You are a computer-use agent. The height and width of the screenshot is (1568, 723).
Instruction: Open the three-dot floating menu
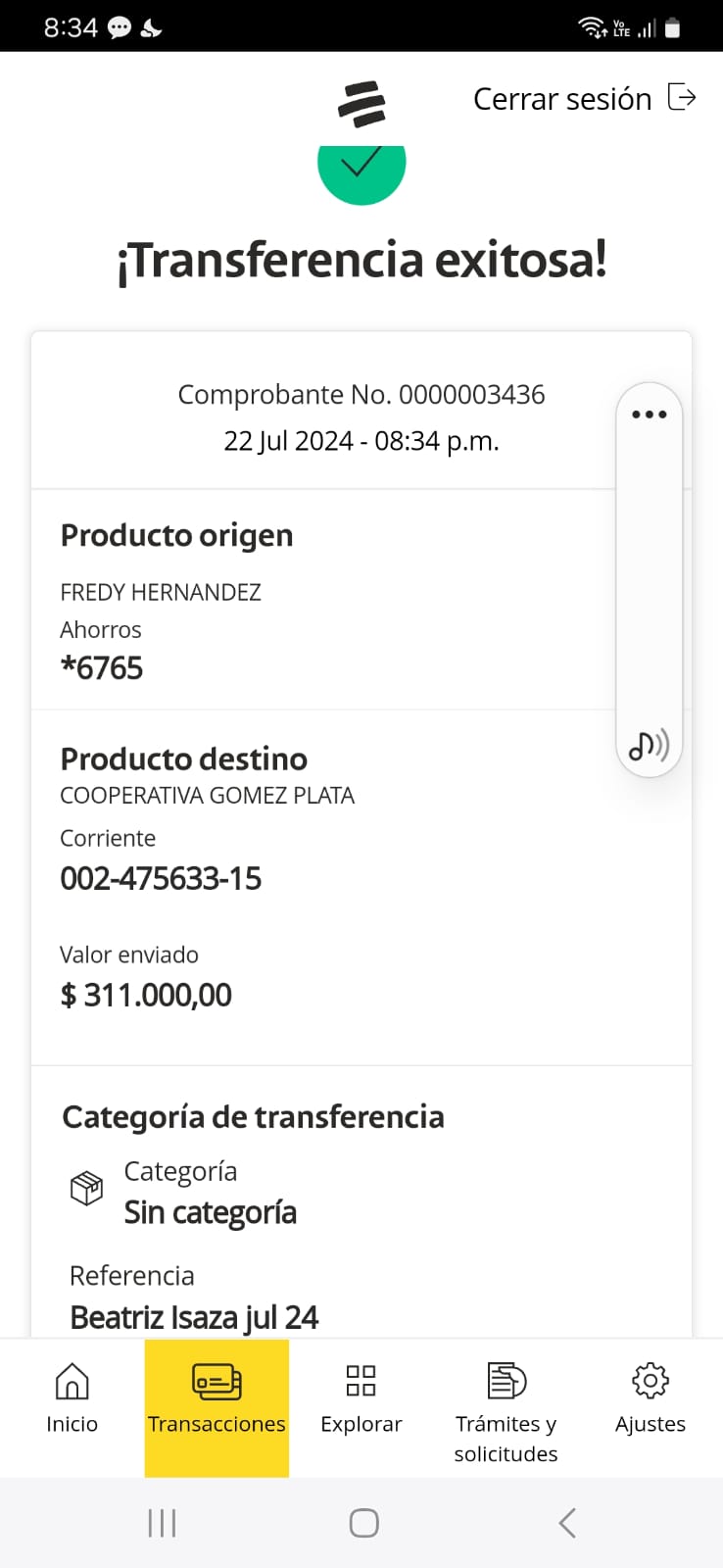(649, 415)
